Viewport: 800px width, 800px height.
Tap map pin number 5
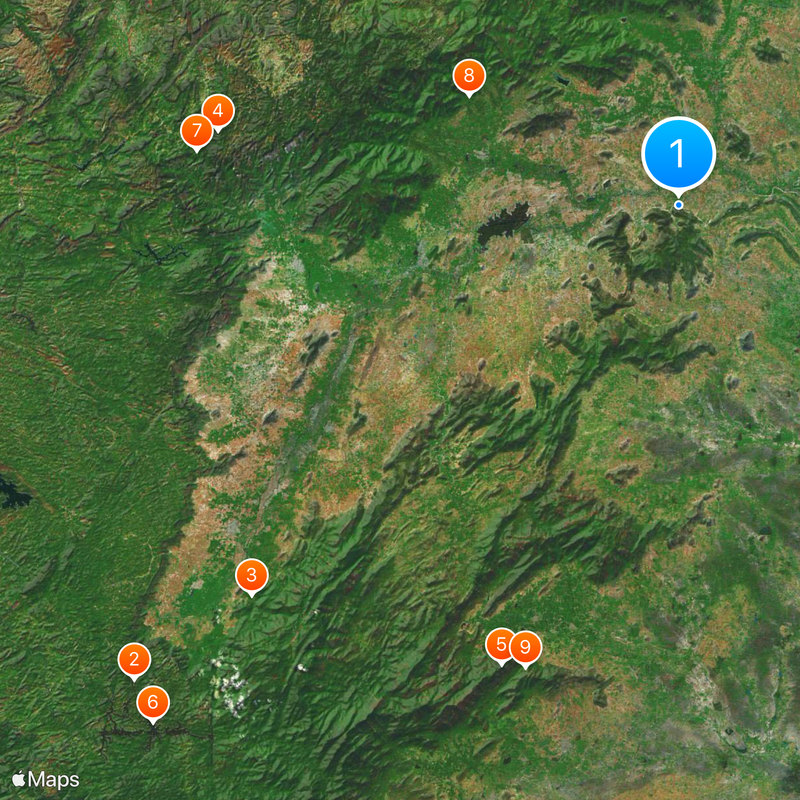pos(499,644)
